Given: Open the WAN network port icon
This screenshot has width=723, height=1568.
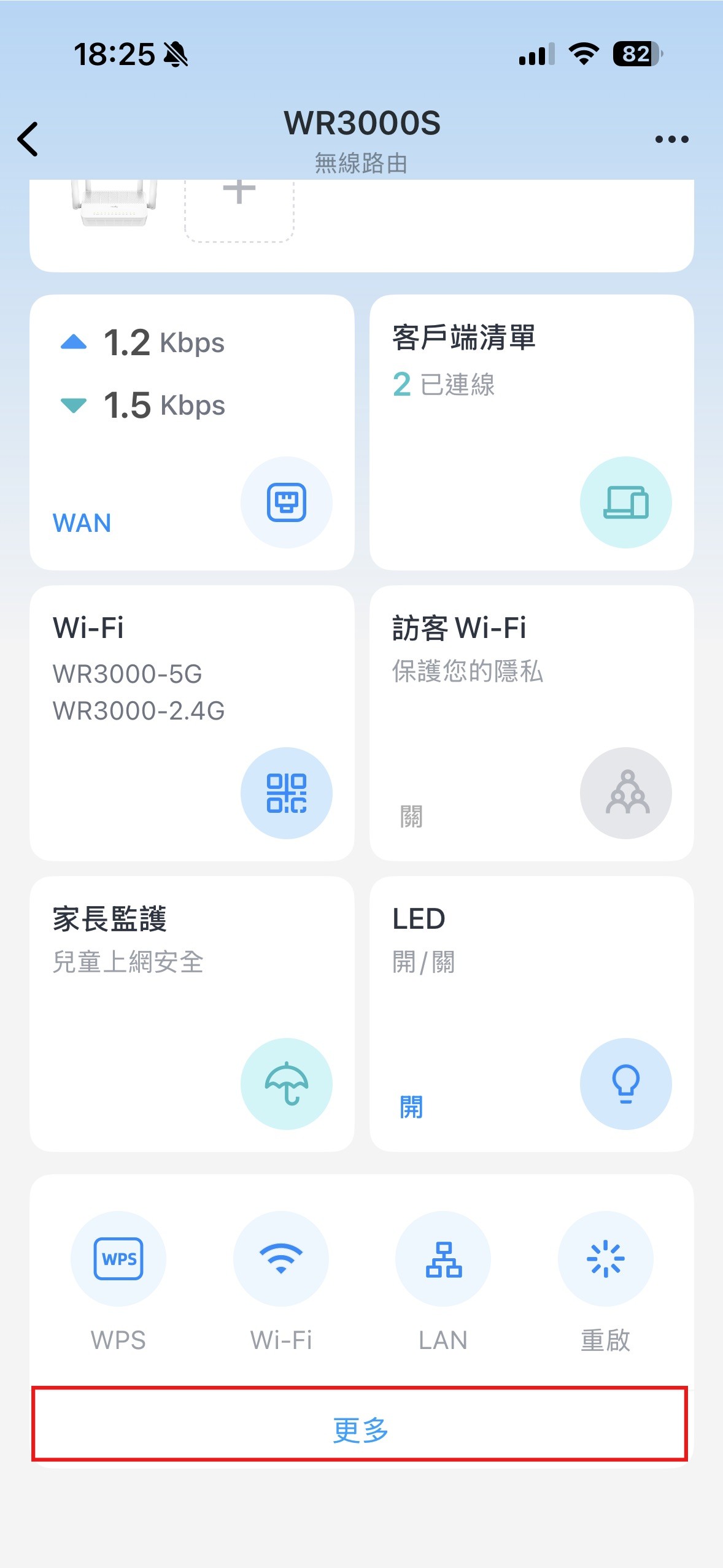Looking at the screenshot, I should [x=287, y=502].
